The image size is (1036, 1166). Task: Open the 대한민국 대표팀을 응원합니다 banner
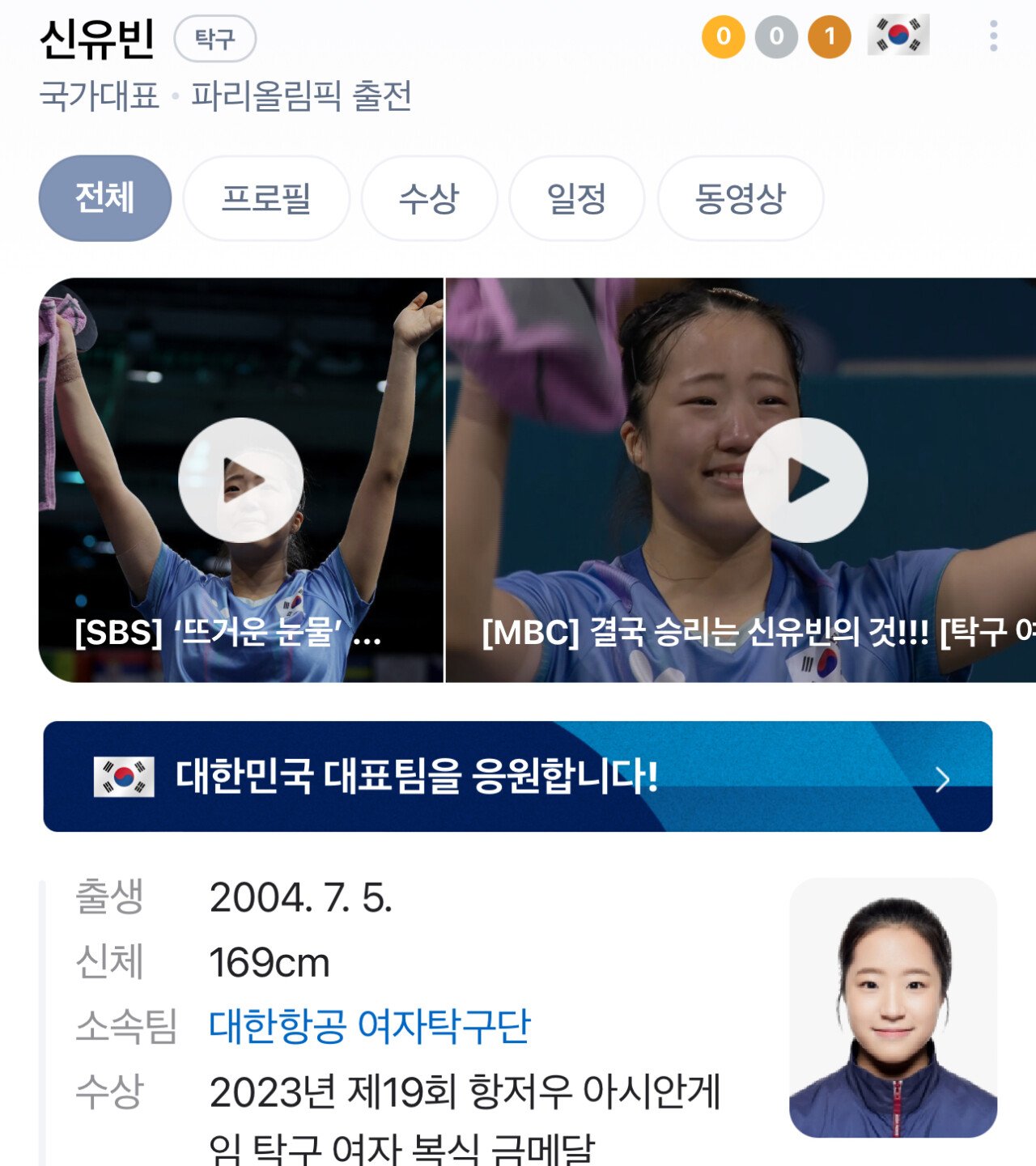click(518, 777)
